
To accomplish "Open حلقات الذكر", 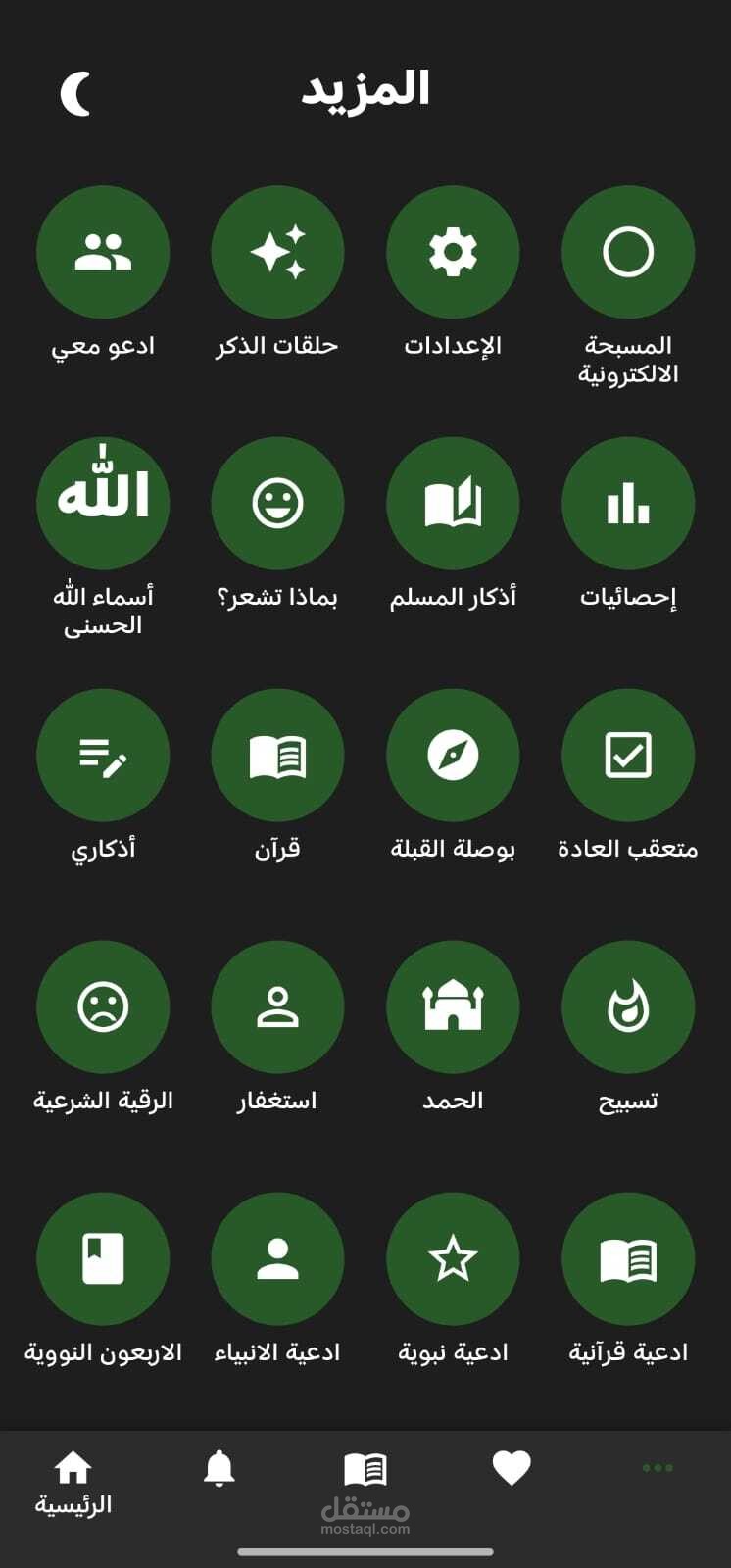I will [277, 252].
